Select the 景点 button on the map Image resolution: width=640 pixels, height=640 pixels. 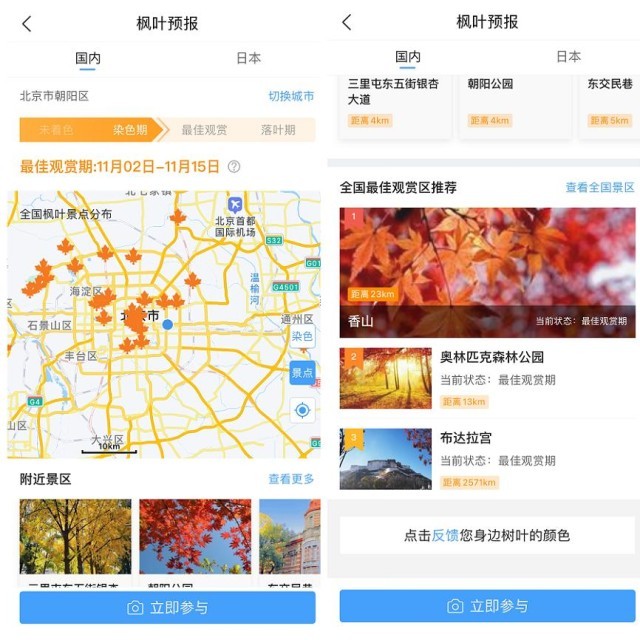(302, 373)
